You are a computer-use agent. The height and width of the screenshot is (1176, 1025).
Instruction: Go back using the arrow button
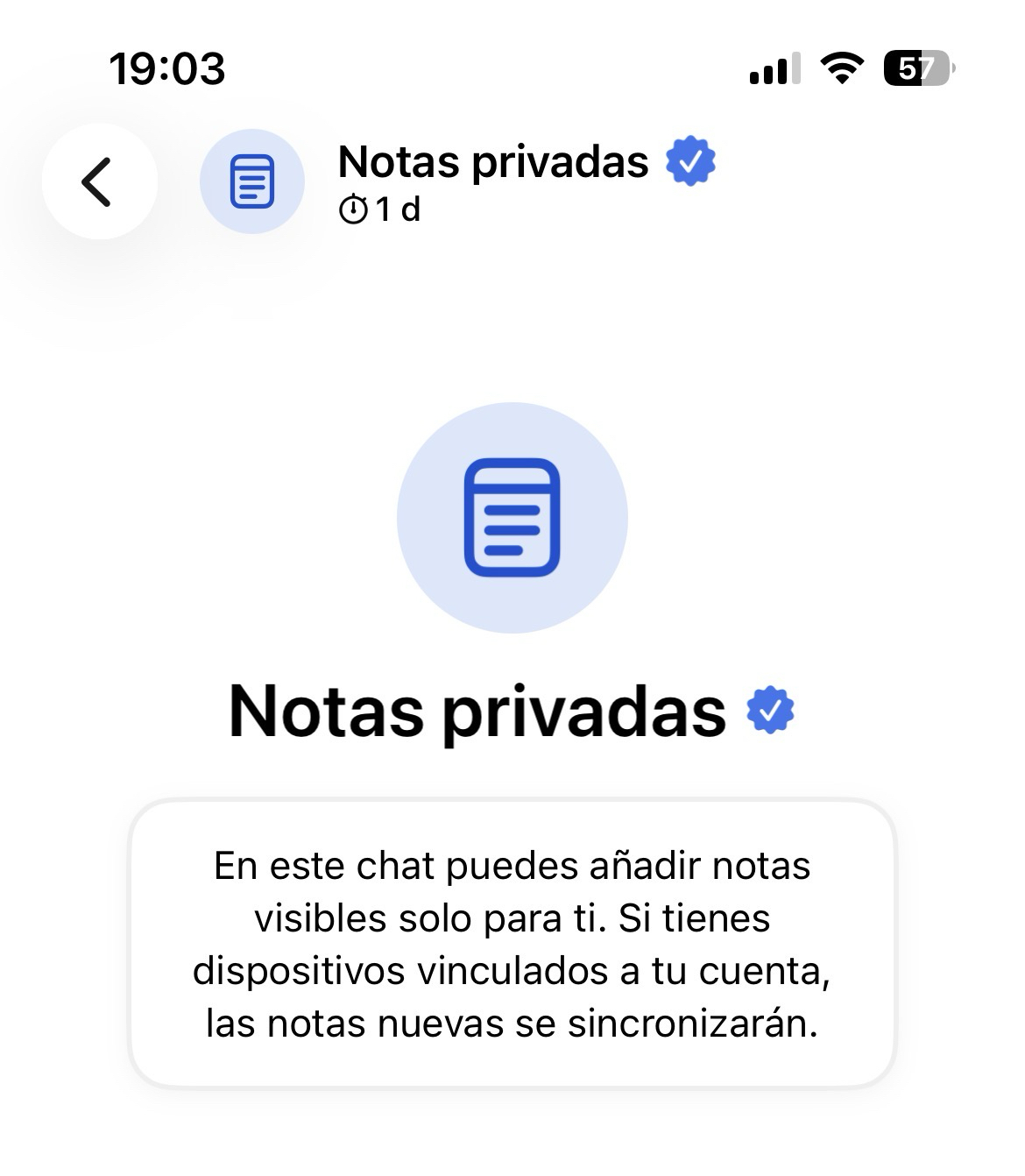99,181
